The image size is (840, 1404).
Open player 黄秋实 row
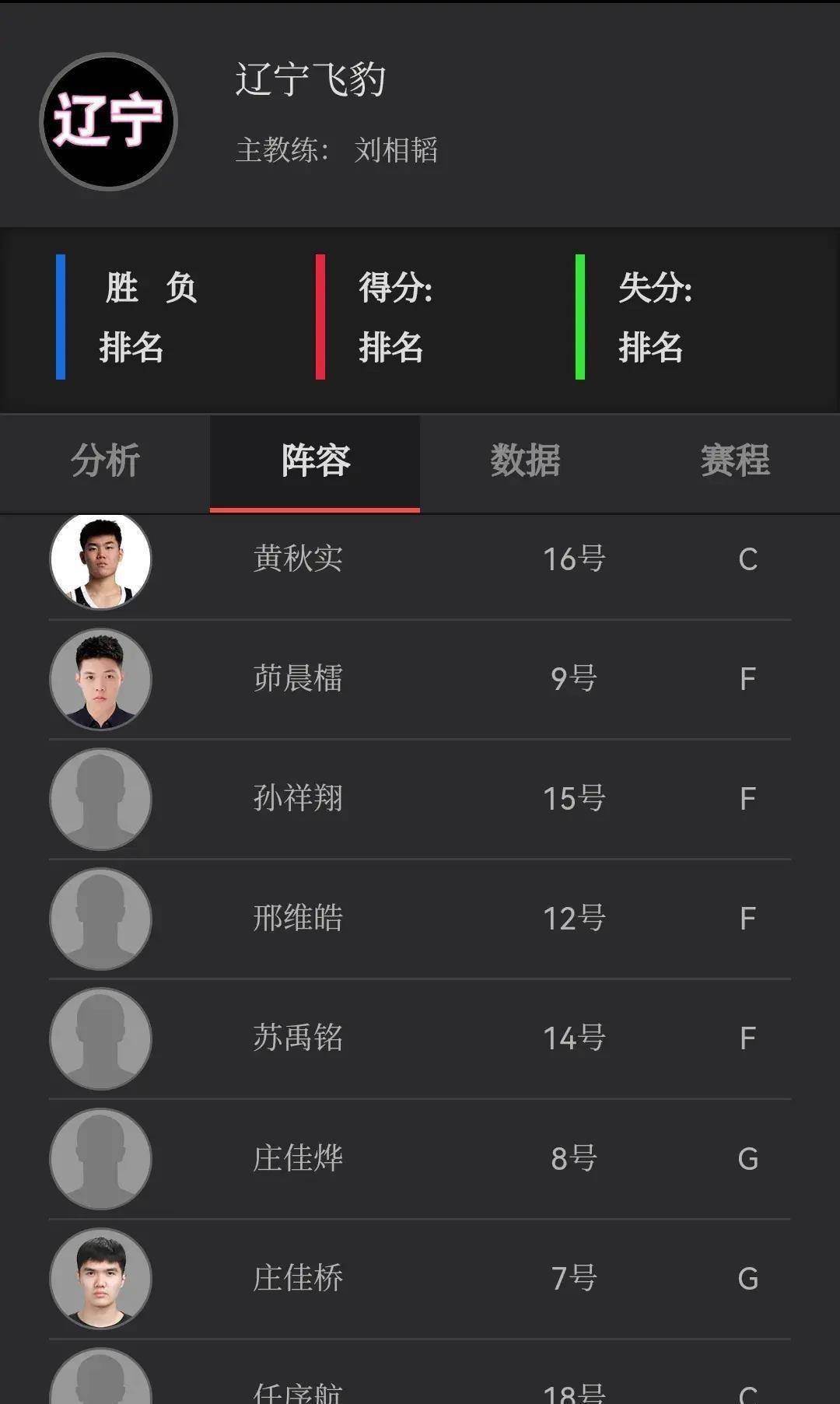[x=420, y=559]
